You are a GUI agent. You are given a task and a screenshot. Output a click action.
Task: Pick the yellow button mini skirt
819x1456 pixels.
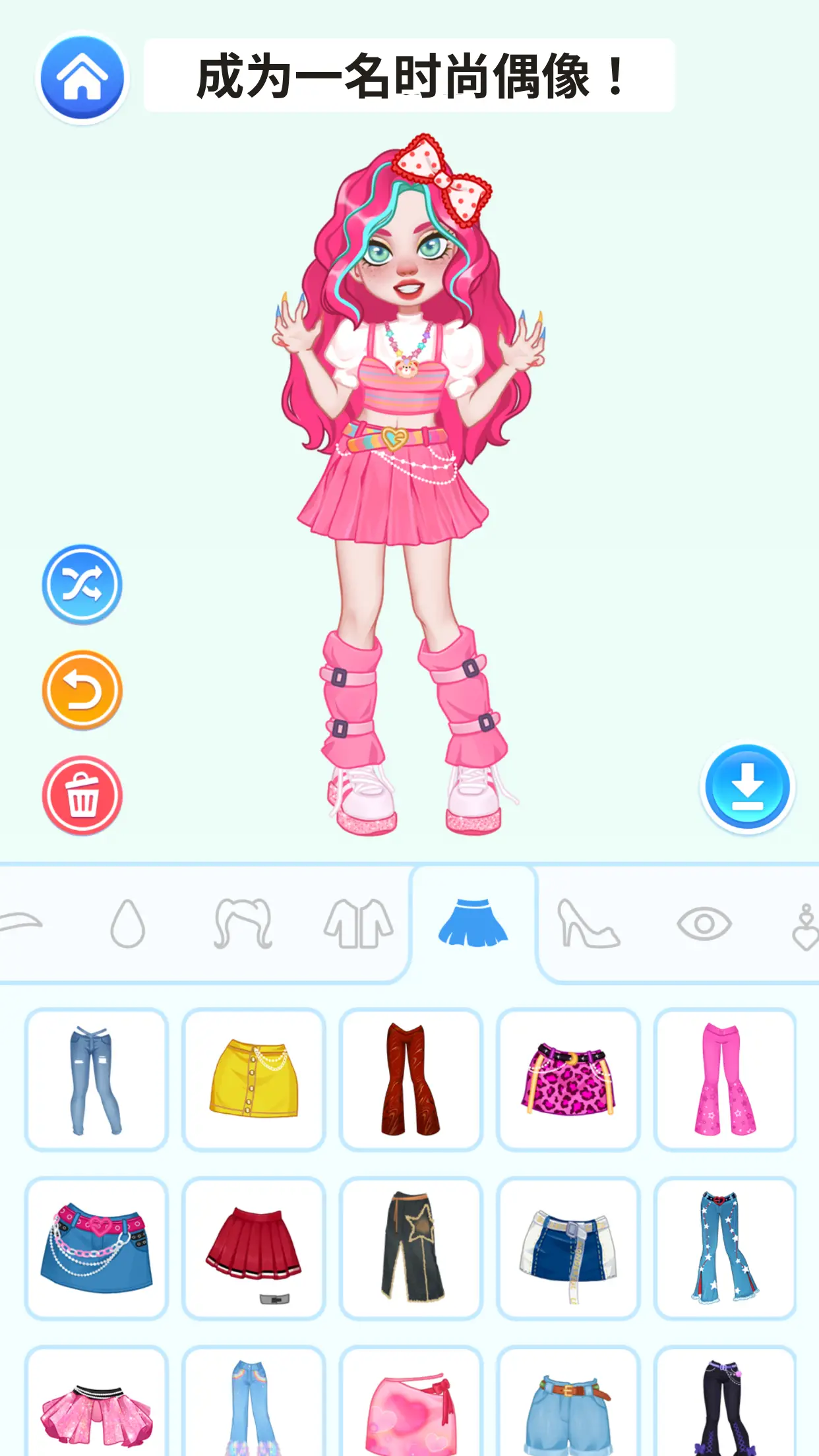coord(254,1079)
